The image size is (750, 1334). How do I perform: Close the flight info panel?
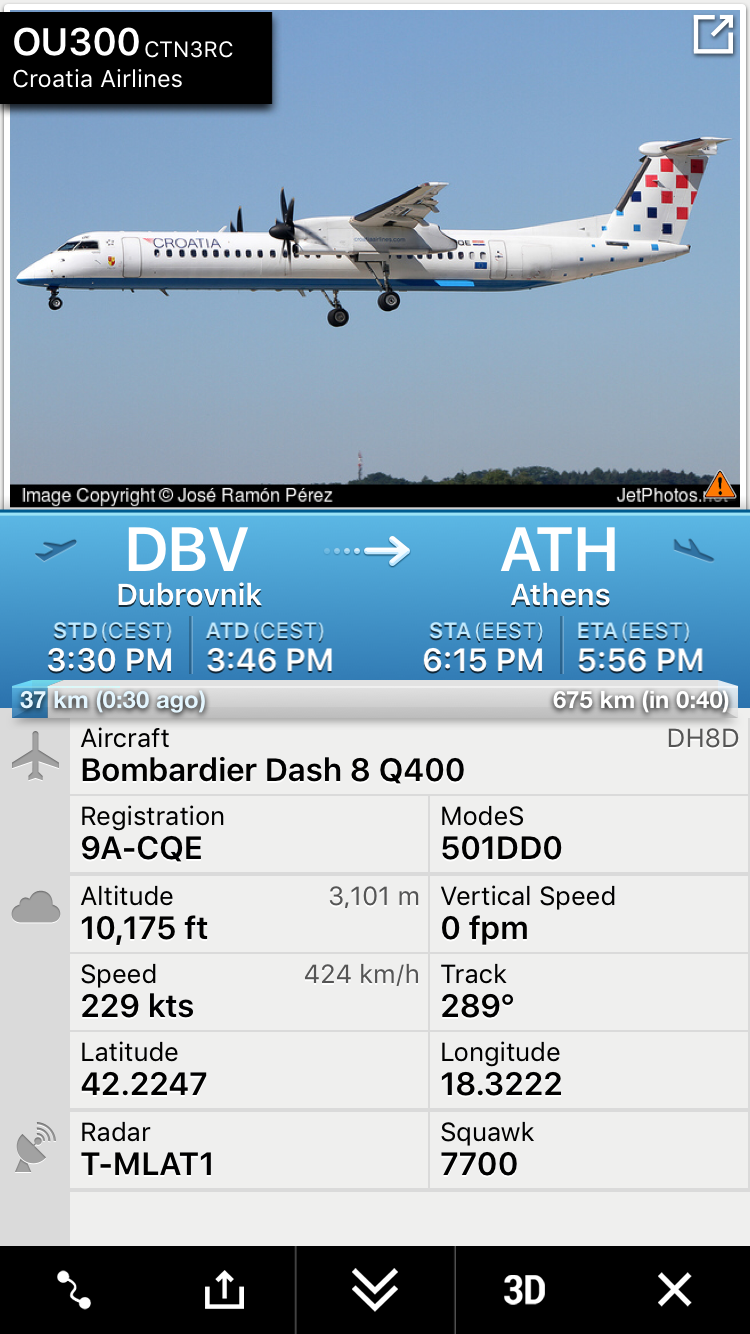coord(675,1290)
